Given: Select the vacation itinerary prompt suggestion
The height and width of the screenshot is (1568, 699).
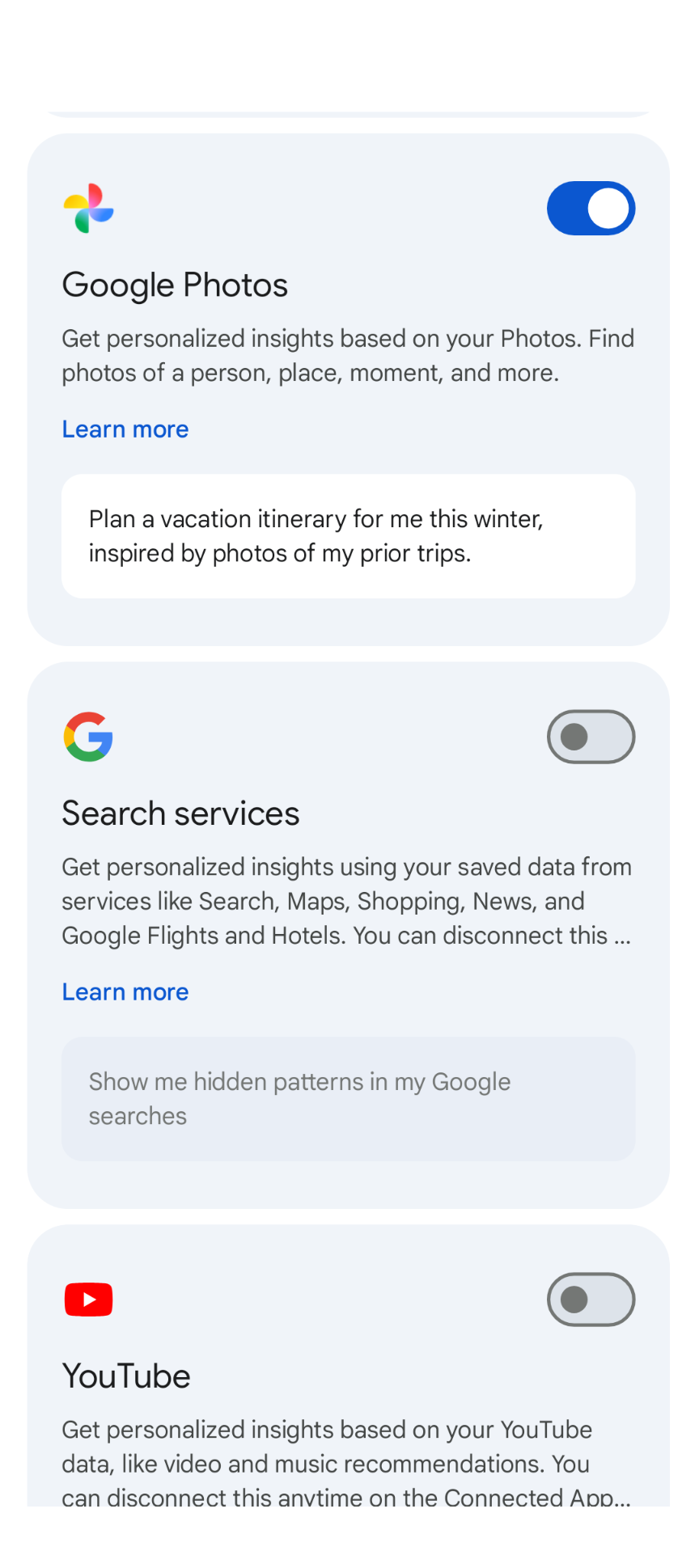Looking at the screenshot, I should tap(349, 536).
